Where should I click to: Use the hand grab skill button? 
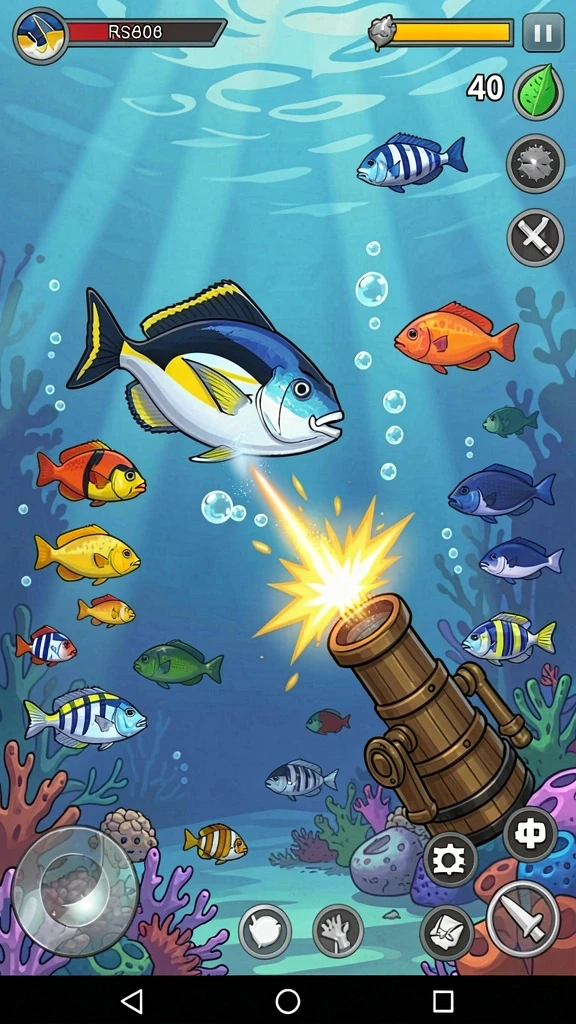tap(338, 931)
